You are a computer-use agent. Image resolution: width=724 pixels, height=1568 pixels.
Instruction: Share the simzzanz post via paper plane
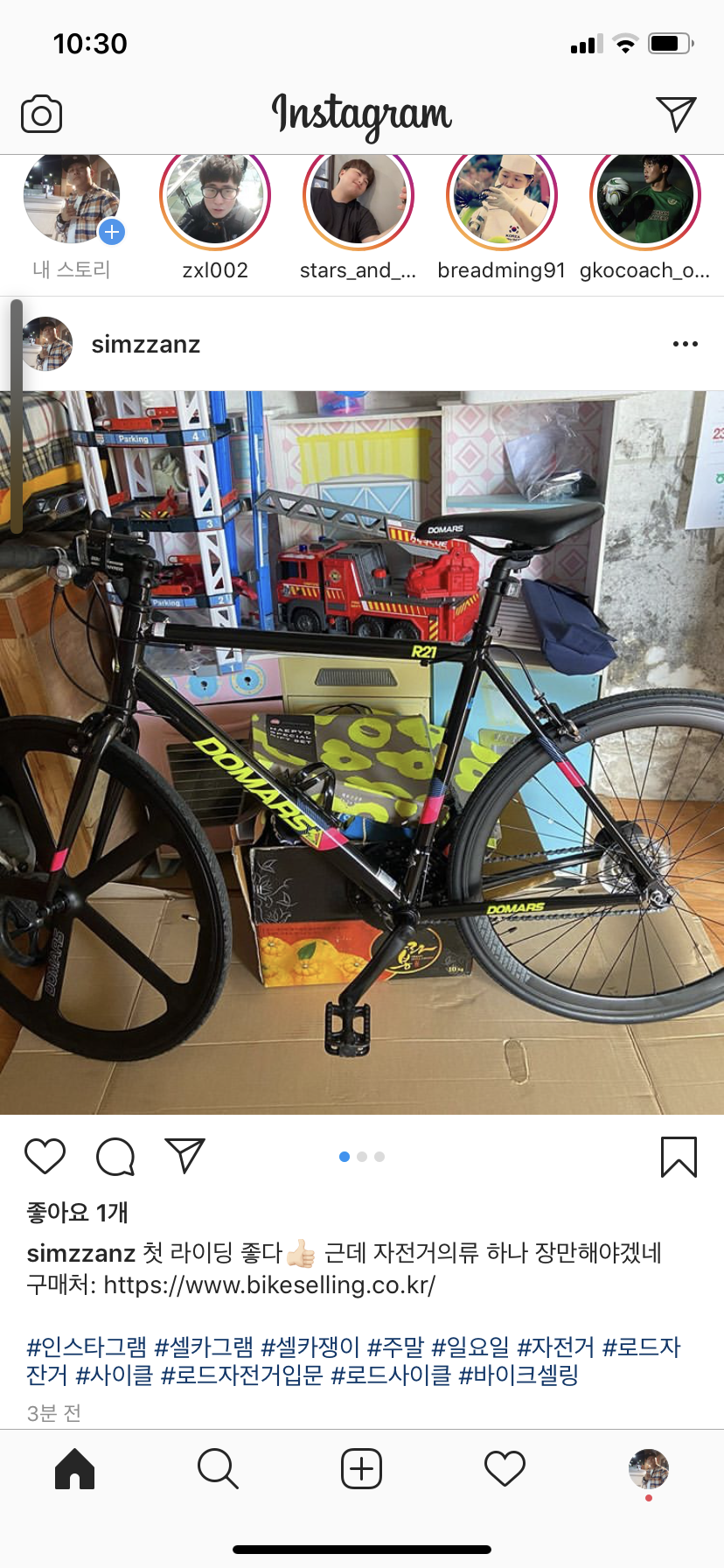pyautogui.click(x=184, y=1156)
